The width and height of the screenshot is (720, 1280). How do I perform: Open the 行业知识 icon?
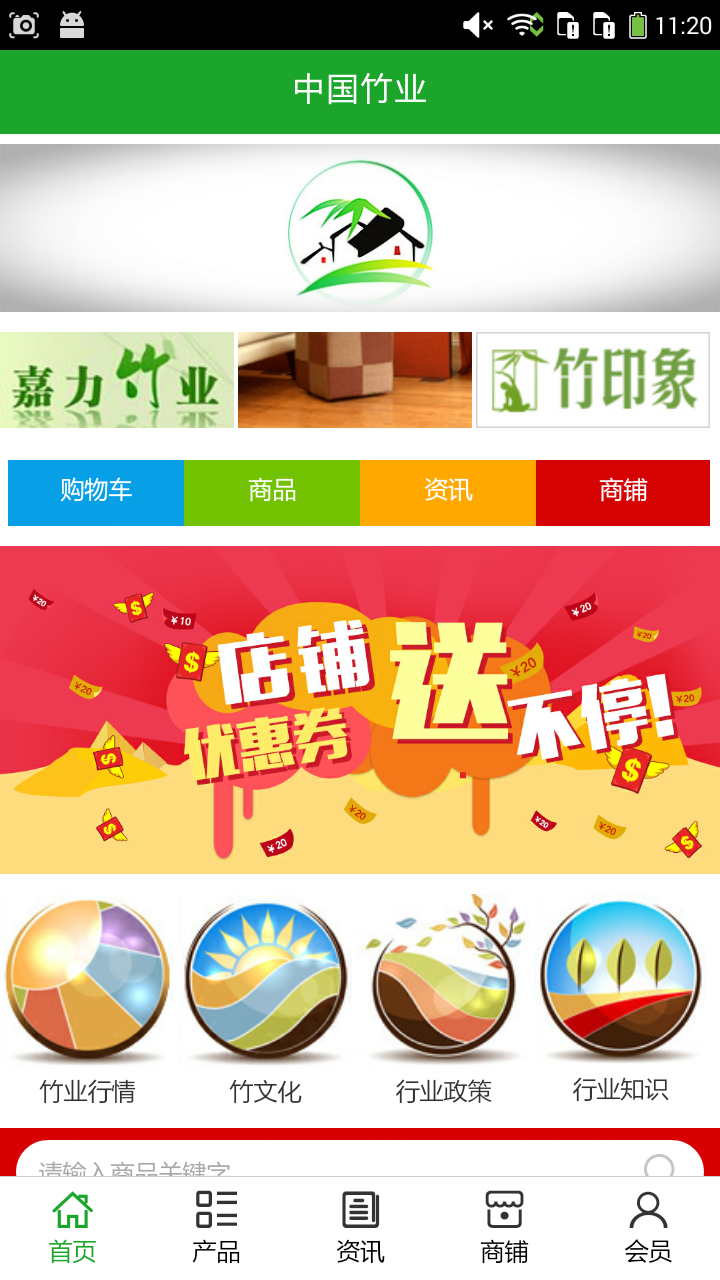(x=620, y=975)
